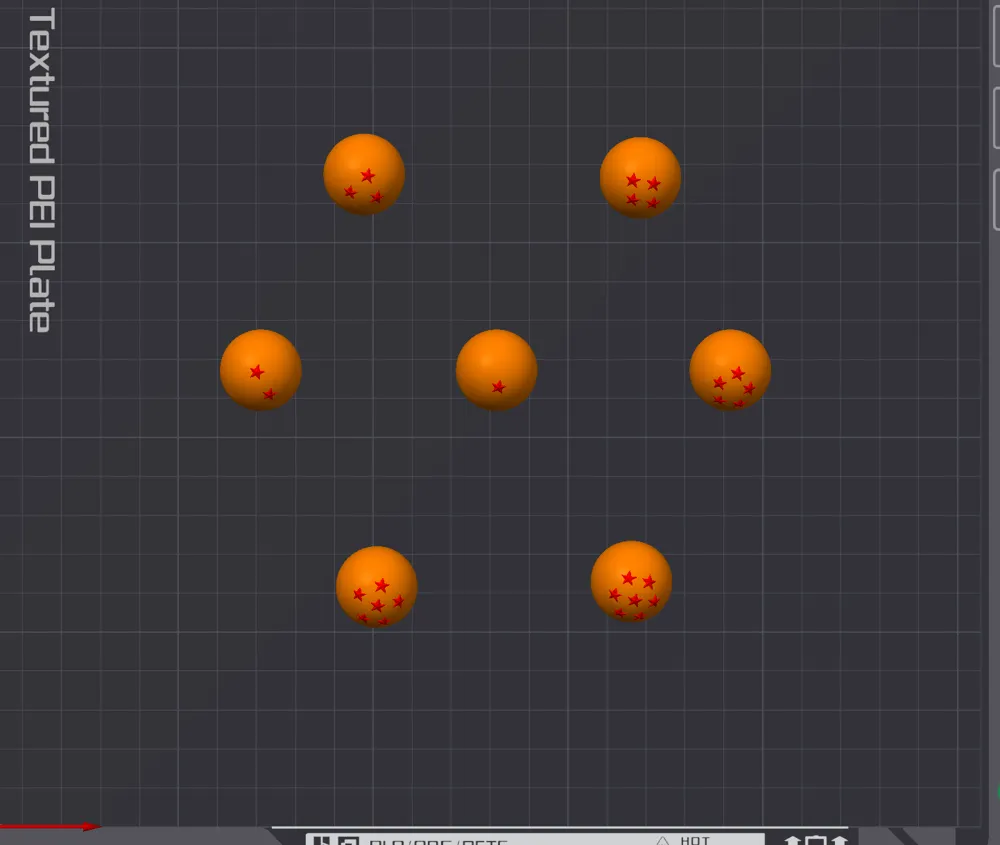Select the five-star ball model
1000x845 pixels.
coord(730,370)
